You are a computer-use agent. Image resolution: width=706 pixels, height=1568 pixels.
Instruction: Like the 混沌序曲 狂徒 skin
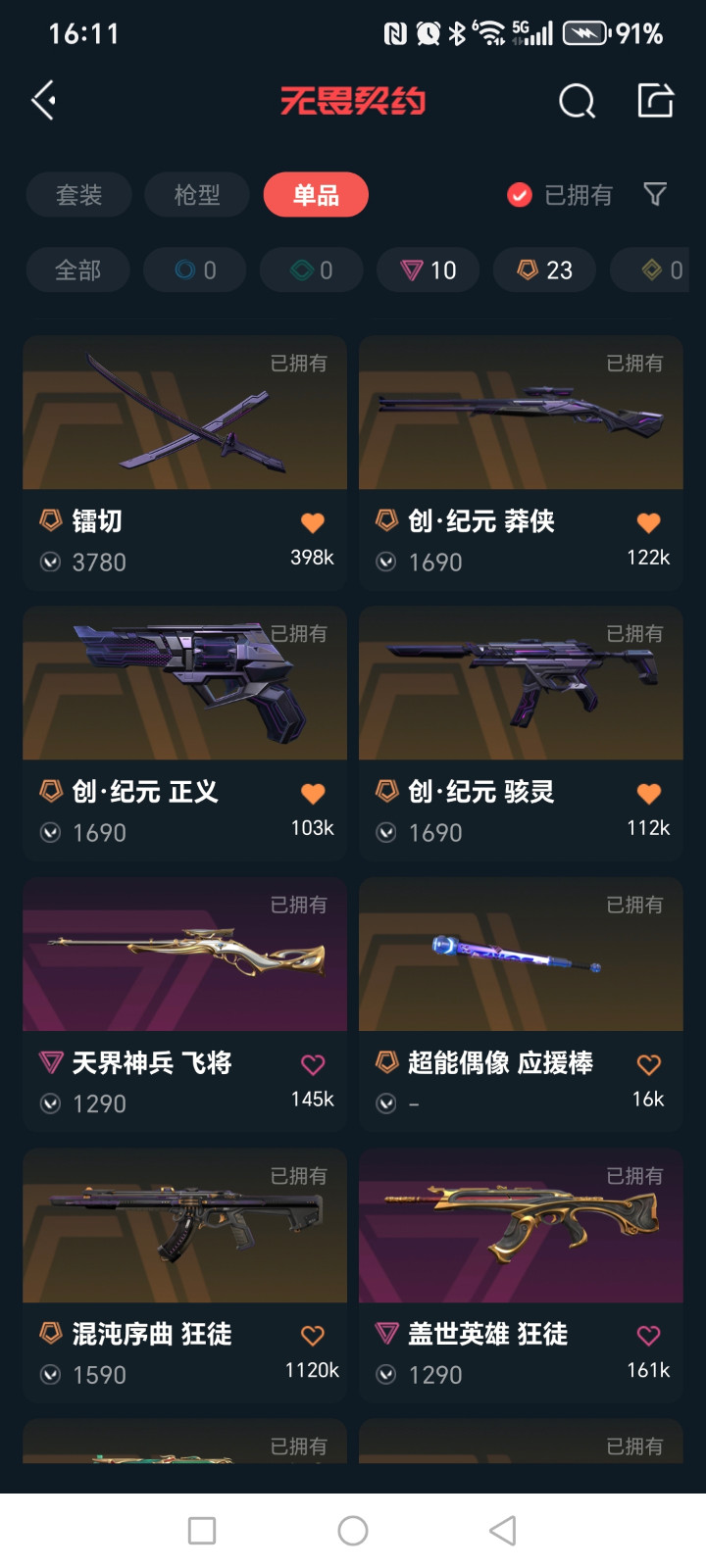click(x=313, y=1335)
